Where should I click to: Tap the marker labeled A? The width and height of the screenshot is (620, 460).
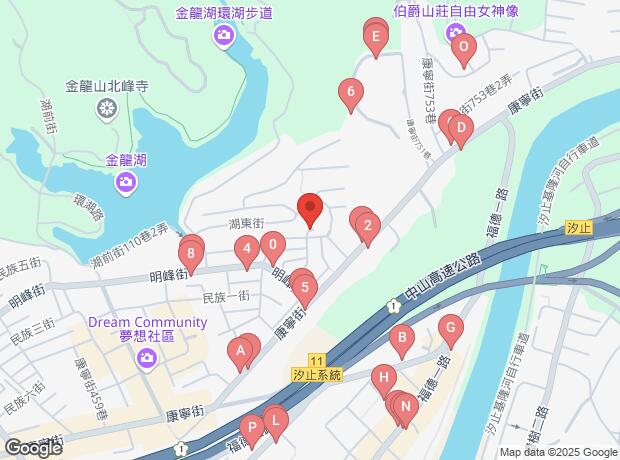tap(239, 351)
